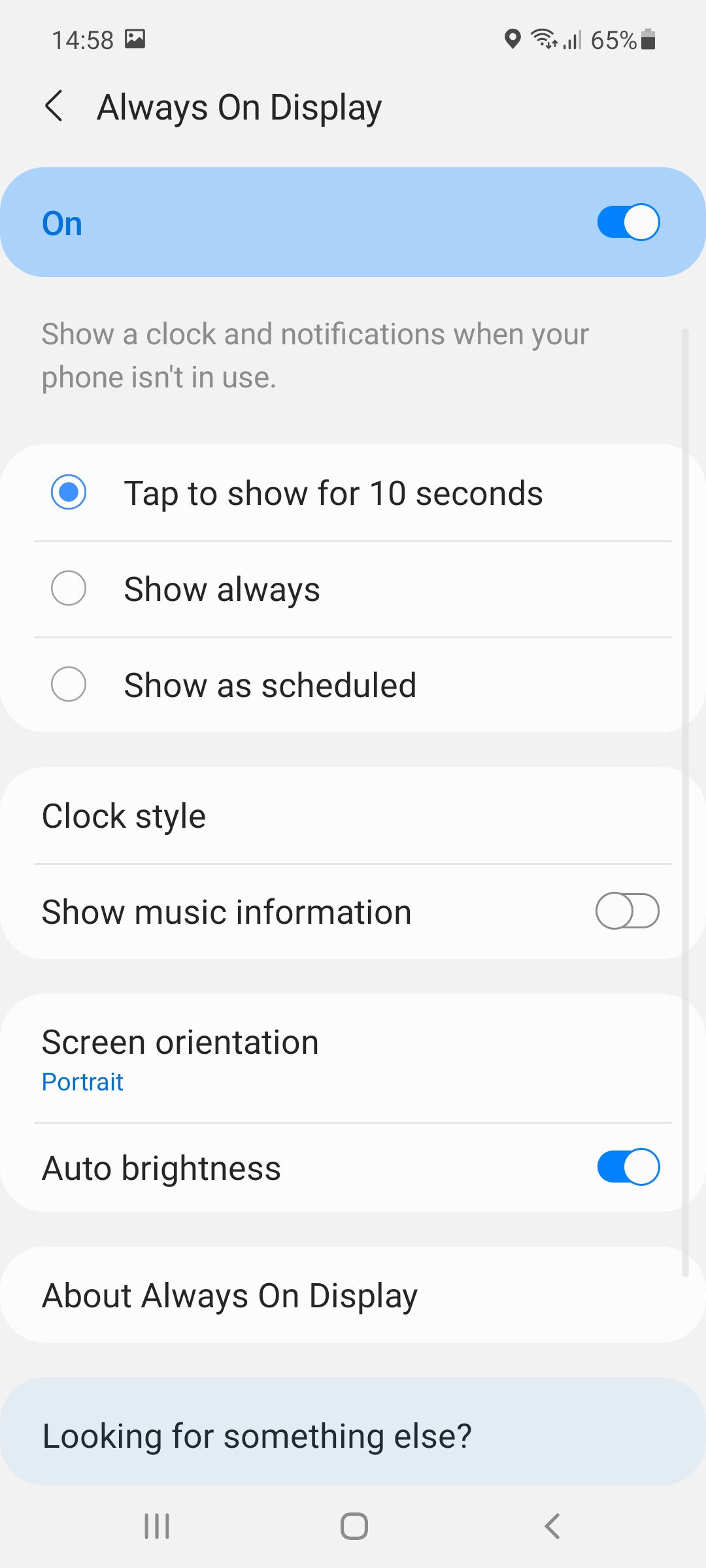Go back from Always On Display

[54, 106]
